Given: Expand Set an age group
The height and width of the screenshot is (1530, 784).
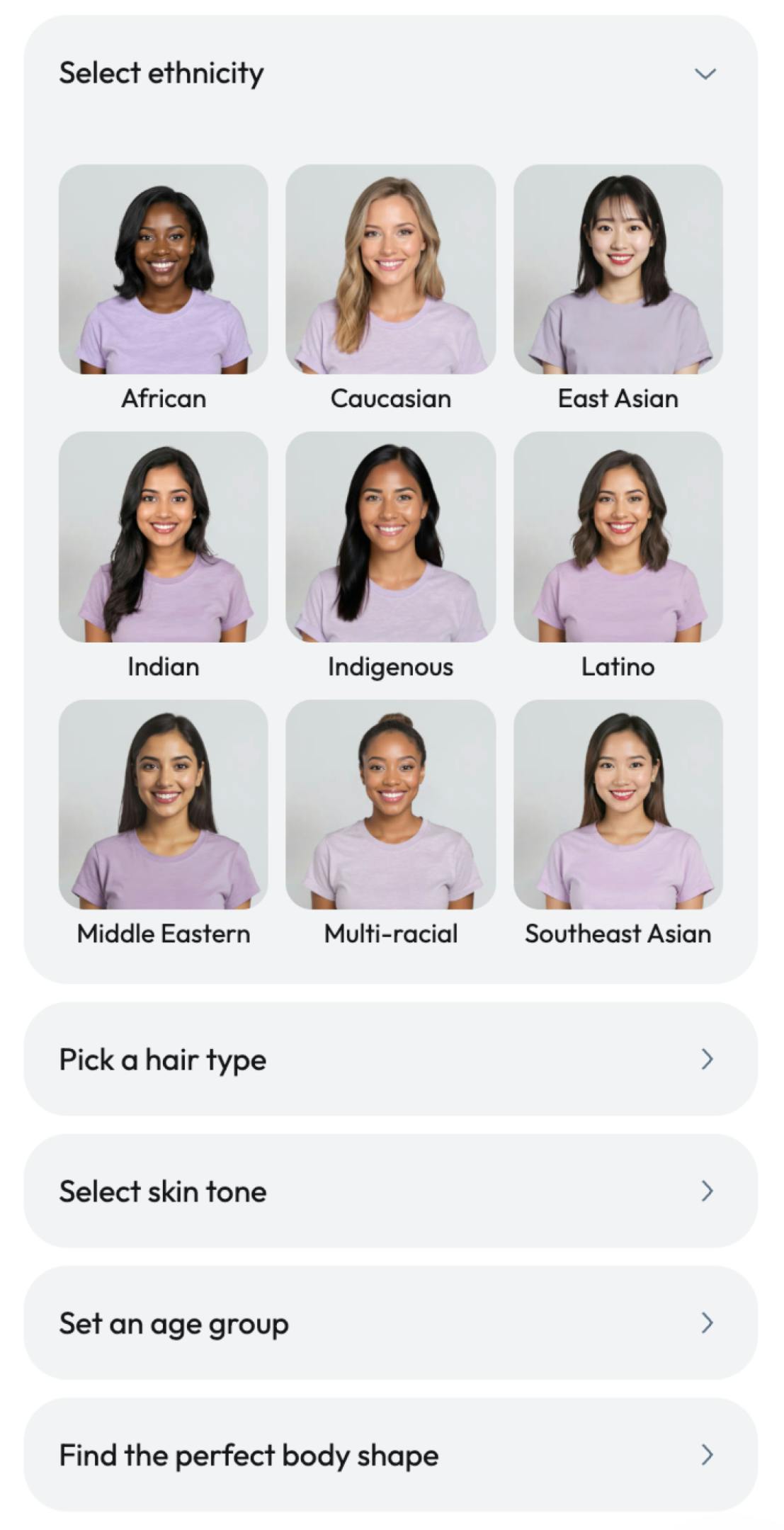Looking at the screenshot, I should point(390,1322).
